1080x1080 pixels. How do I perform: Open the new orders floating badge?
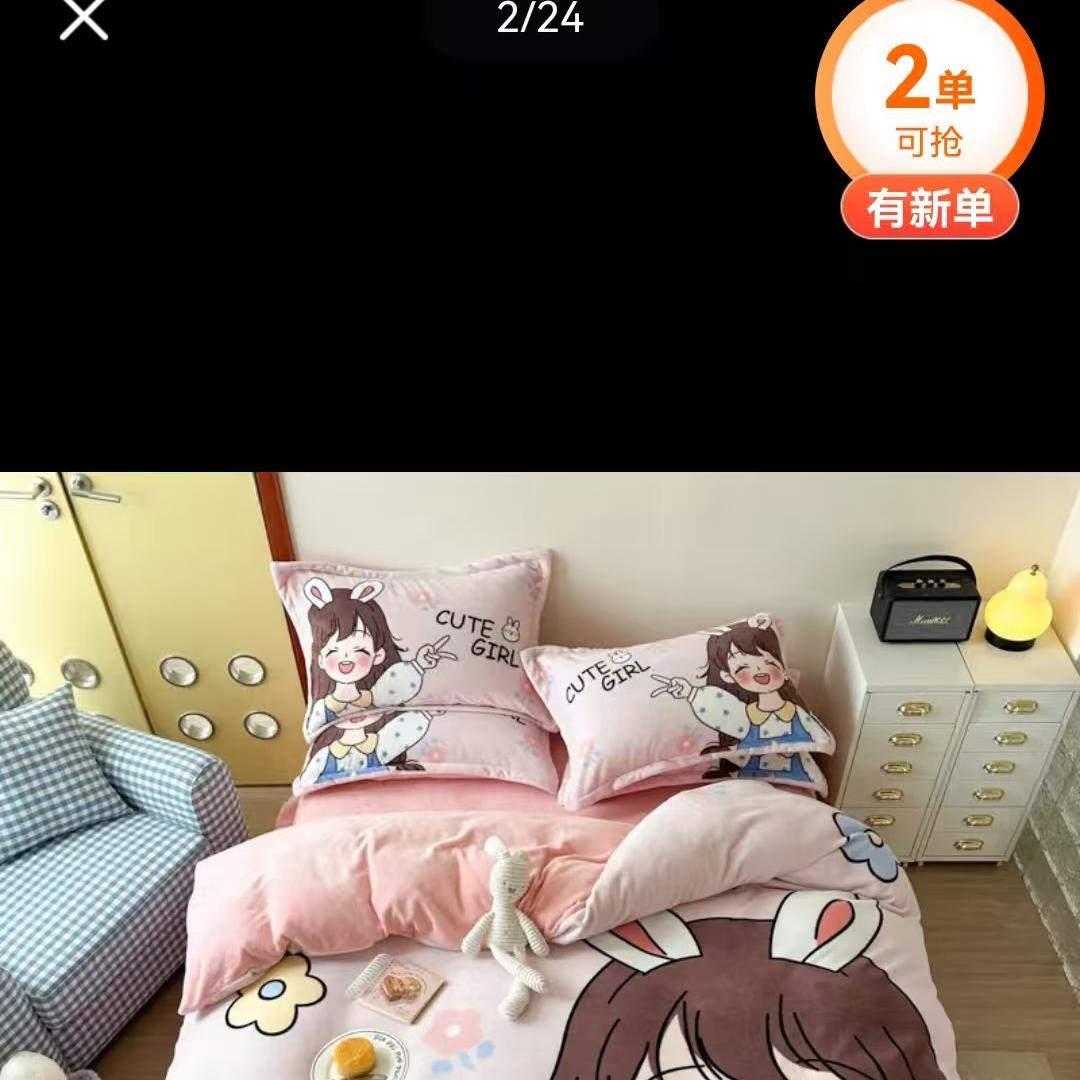pos(929,120)
